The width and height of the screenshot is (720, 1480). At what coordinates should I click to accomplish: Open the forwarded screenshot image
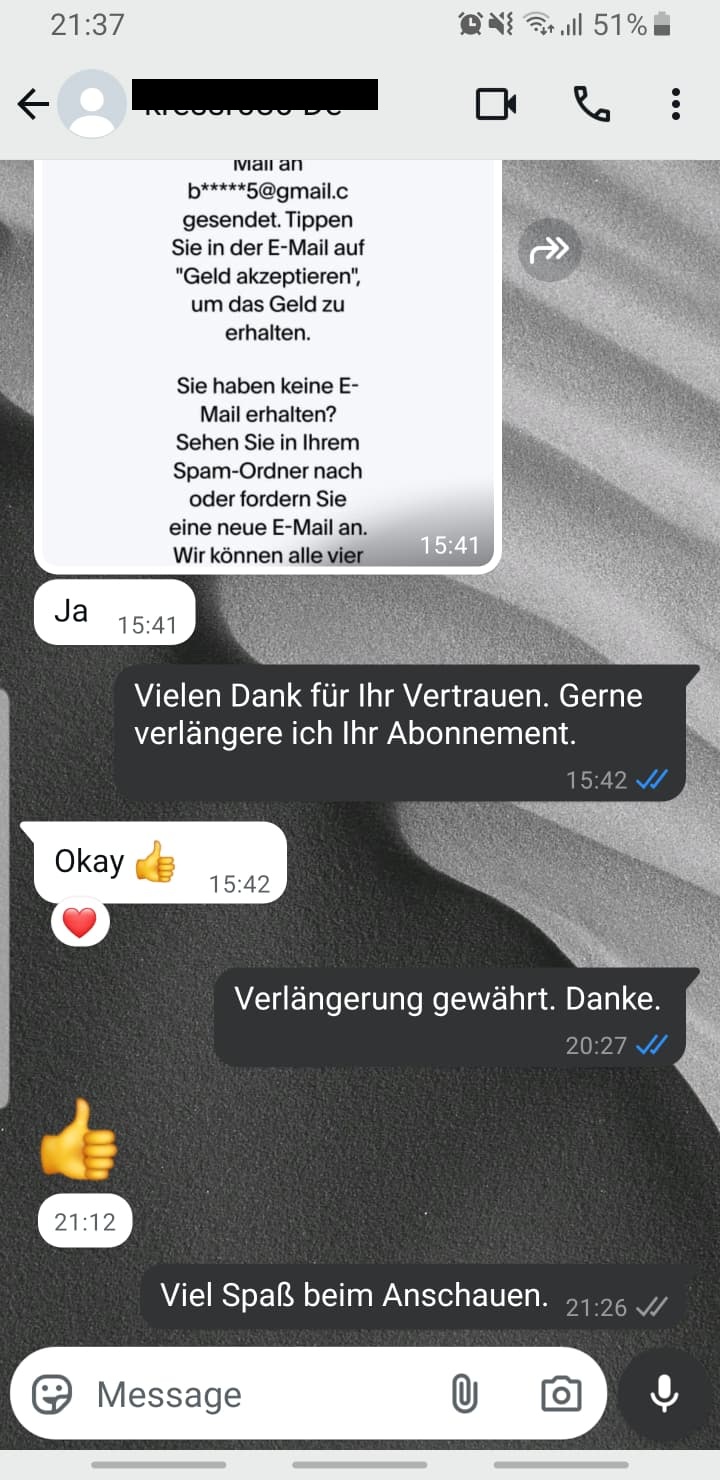point(267,360)
